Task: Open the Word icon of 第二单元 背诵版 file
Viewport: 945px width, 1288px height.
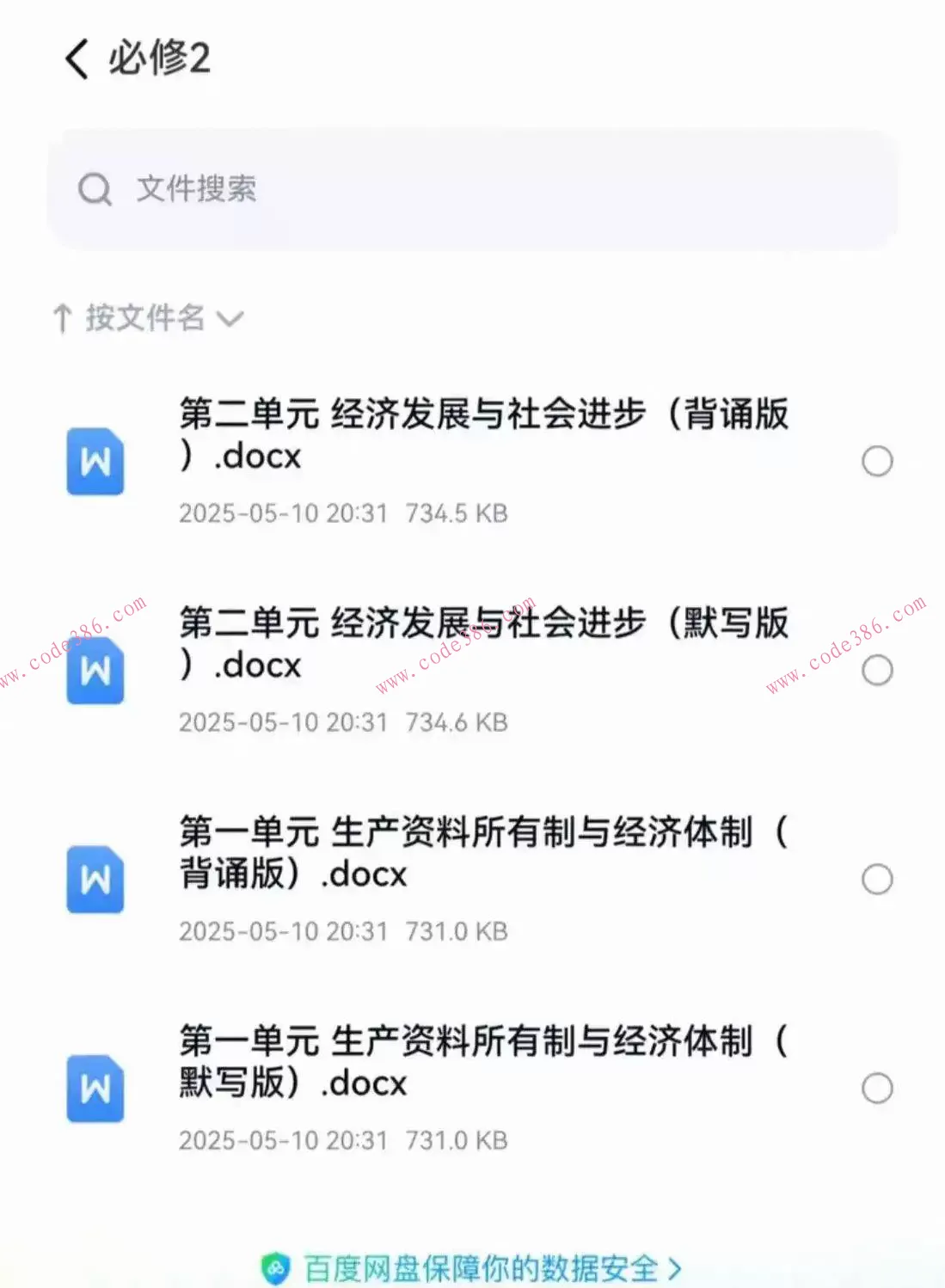Action: click(x=95, y=461)
